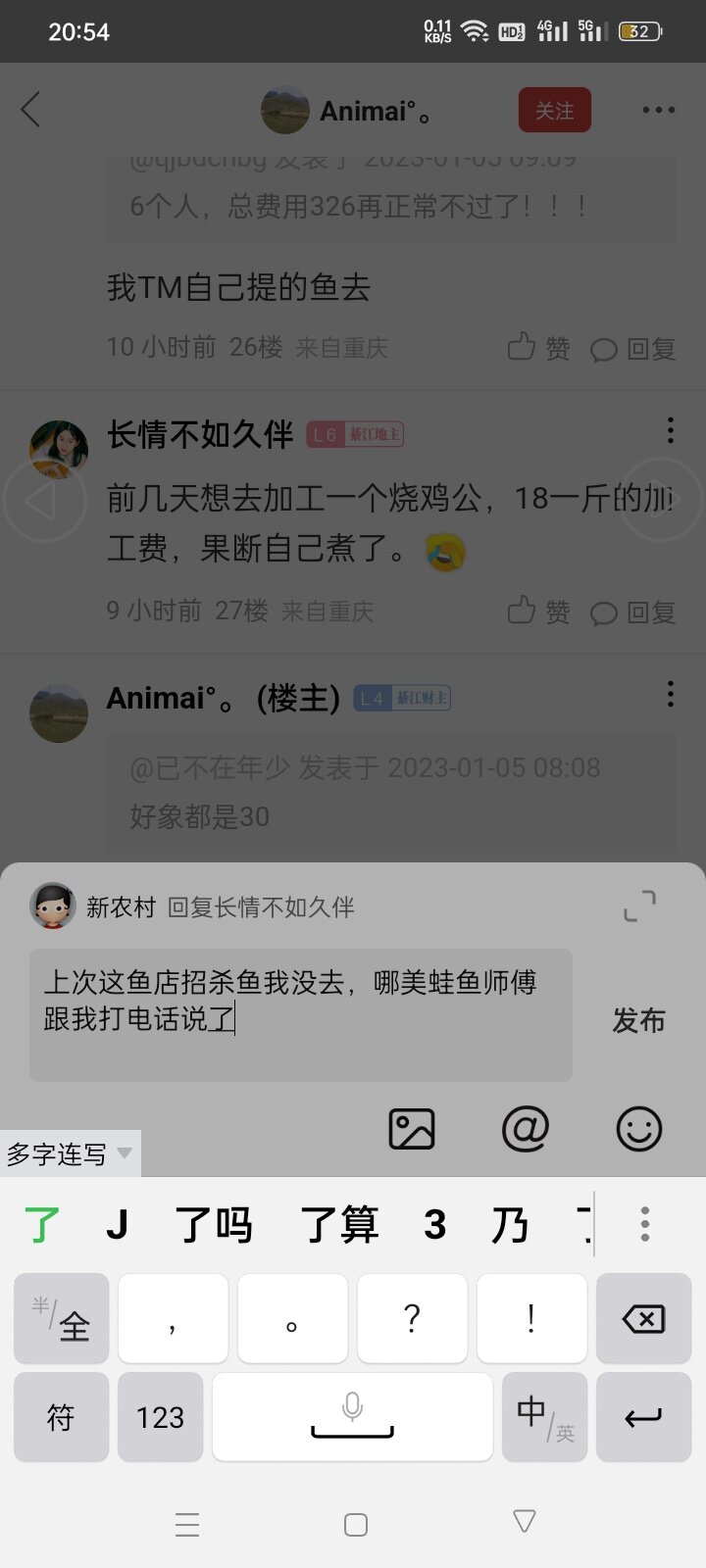
Task: Open the emoji picker
Action: point(638,1129)
